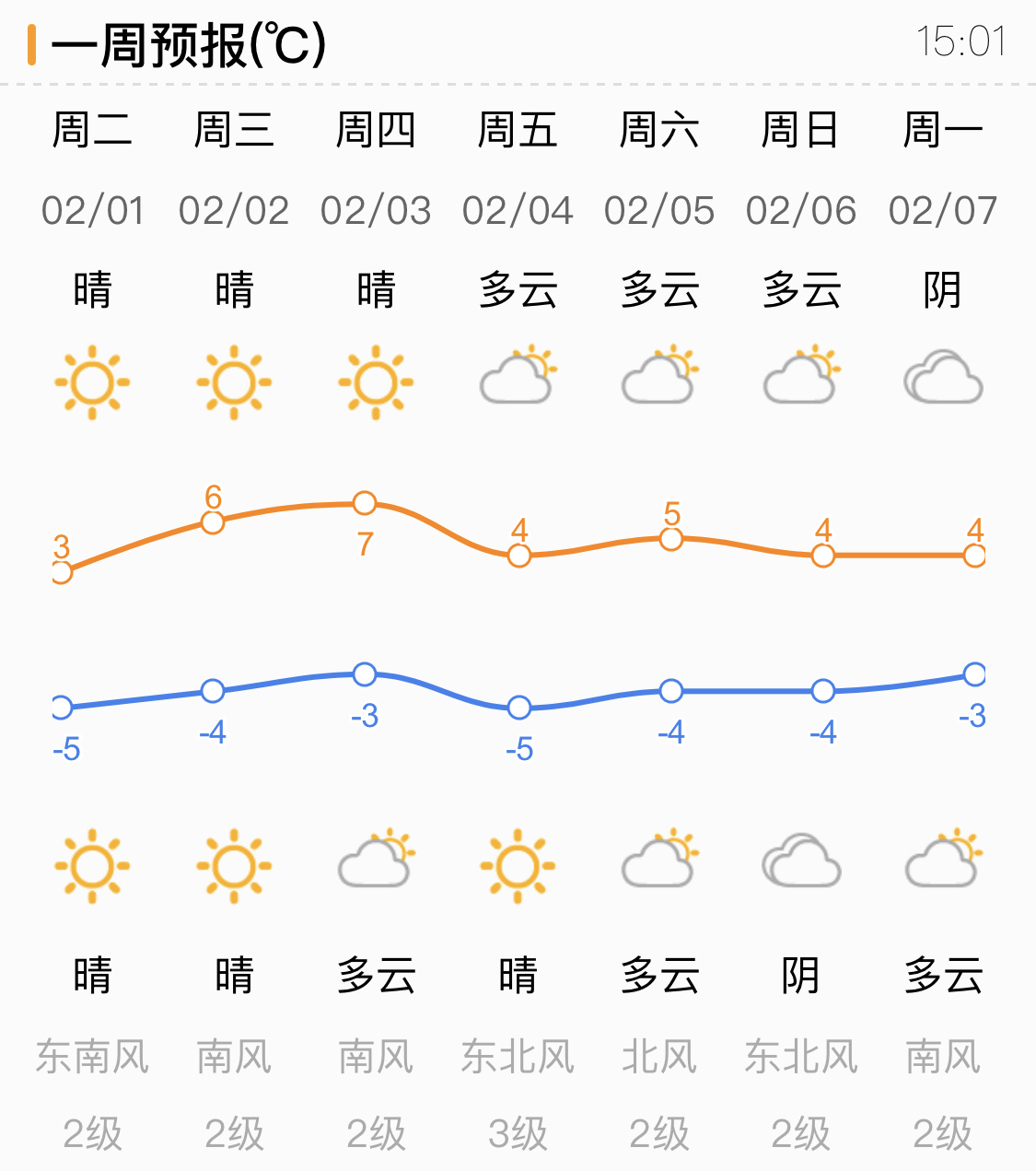Click the blue line point labeled -3 for 周一

tap(973, 675)
